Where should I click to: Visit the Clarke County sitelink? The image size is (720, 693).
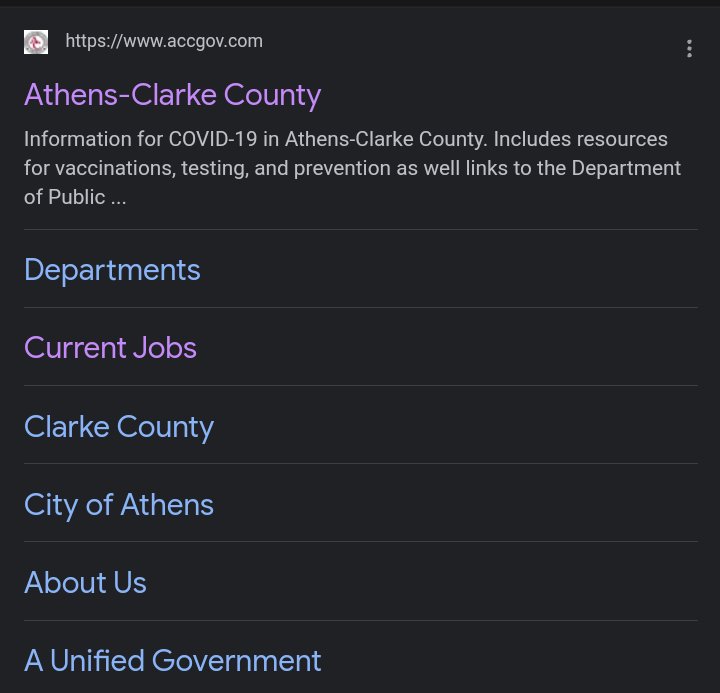pyautogui.click(x=119, y=426)
